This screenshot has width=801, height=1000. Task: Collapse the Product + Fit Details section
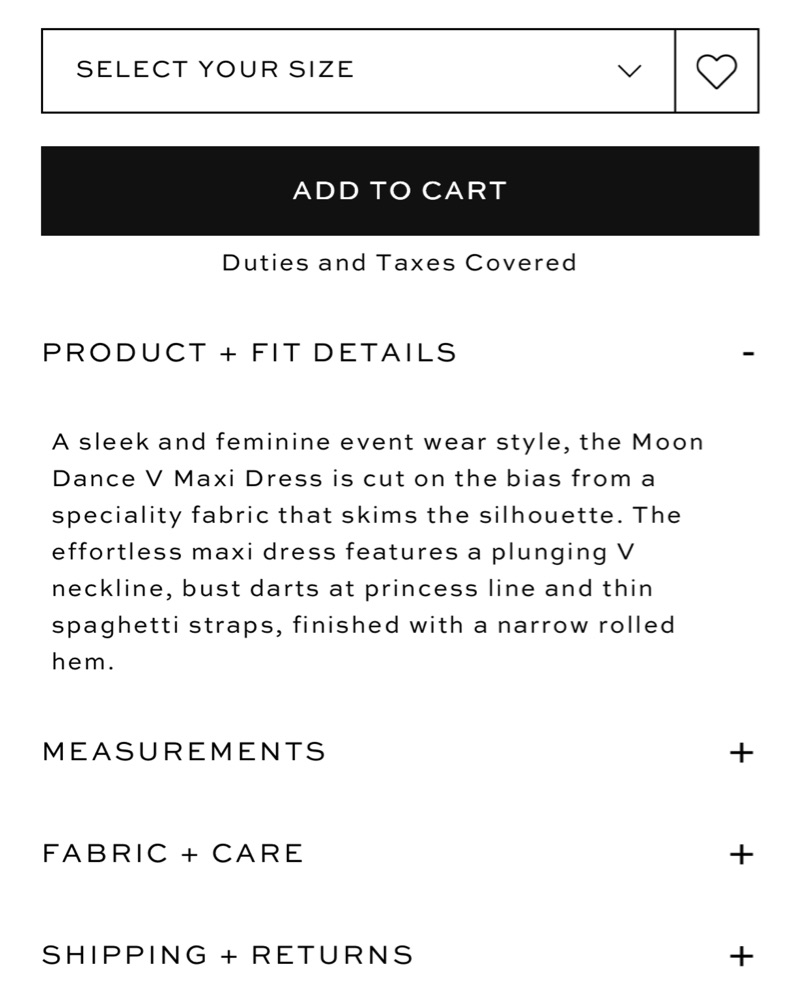(x=400, y=353)
